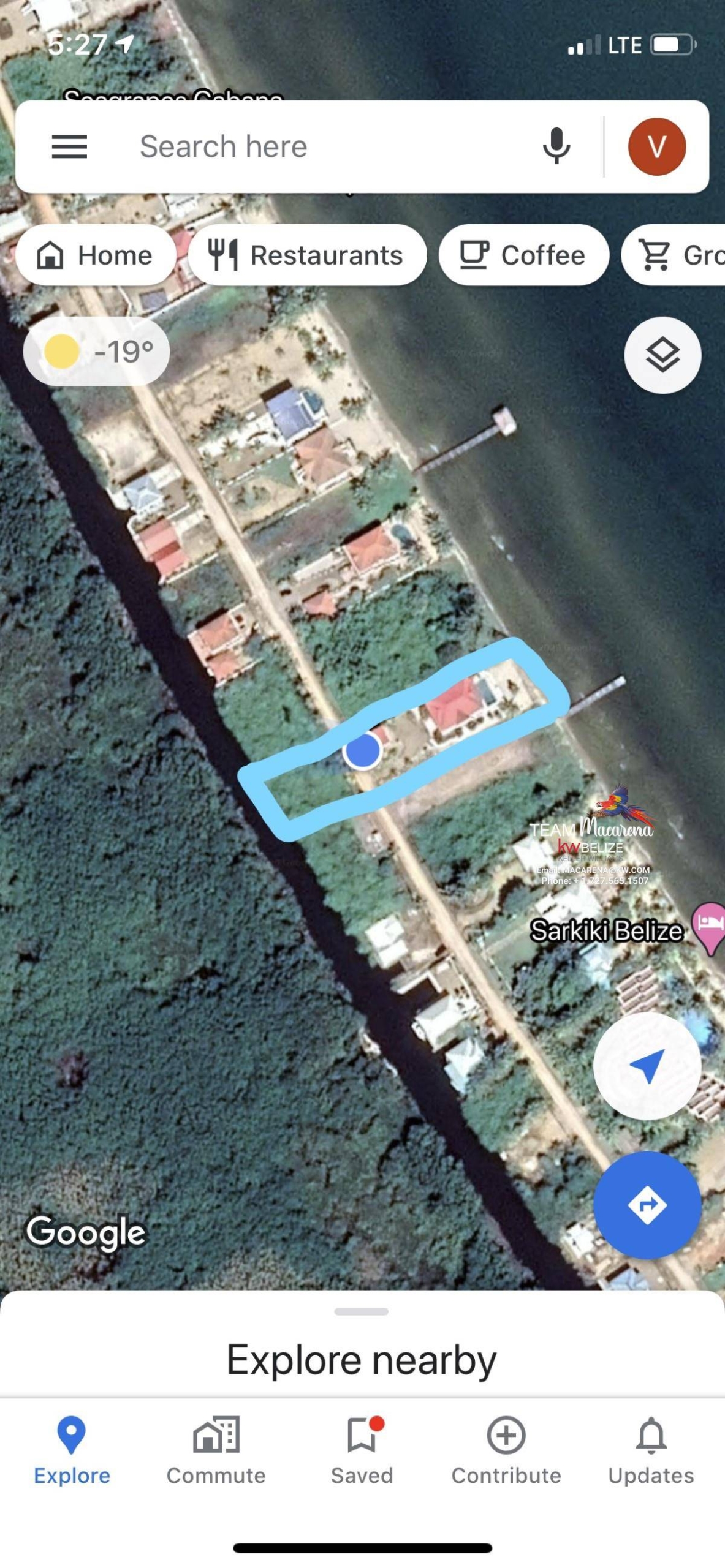Switch to the Commute tab
Viewport: 725px width, 1568px height.
pos(216,1450)
